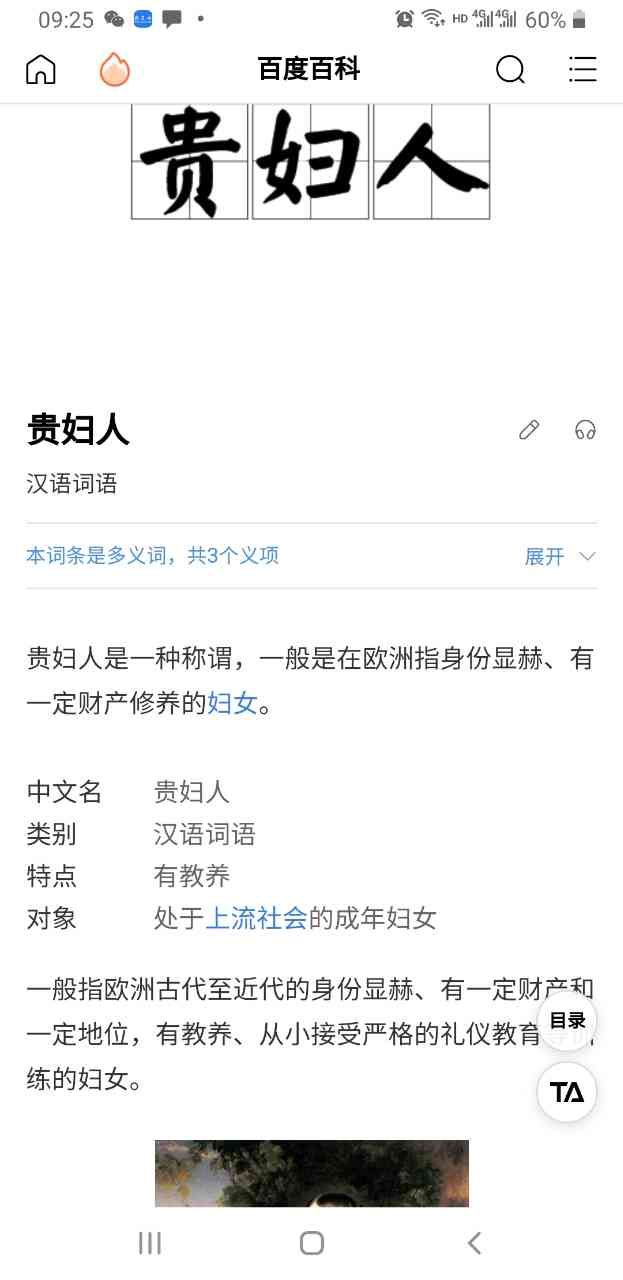Edit this entry with the pencil icon
This screenshot has height=1280, width=623.
point(529,430)
